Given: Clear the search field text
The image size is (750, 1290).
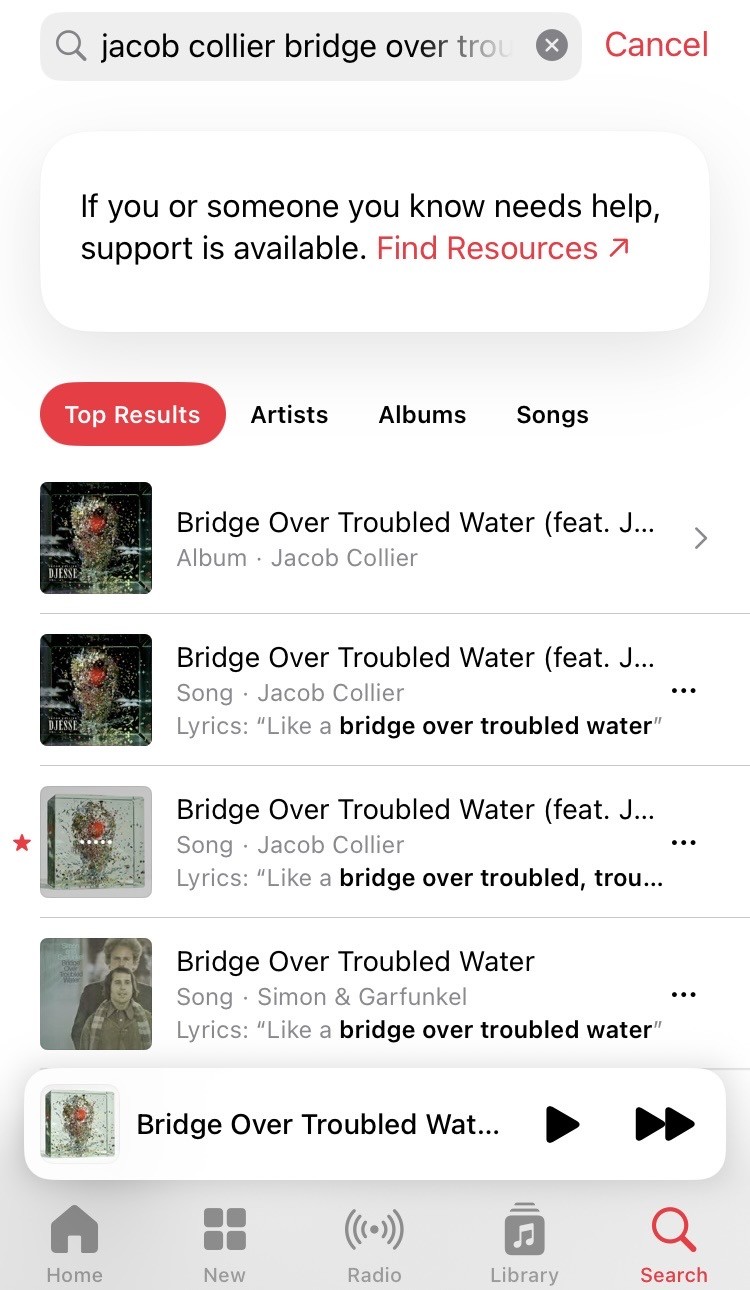Looking at the screenshot, I should point(551,46).
